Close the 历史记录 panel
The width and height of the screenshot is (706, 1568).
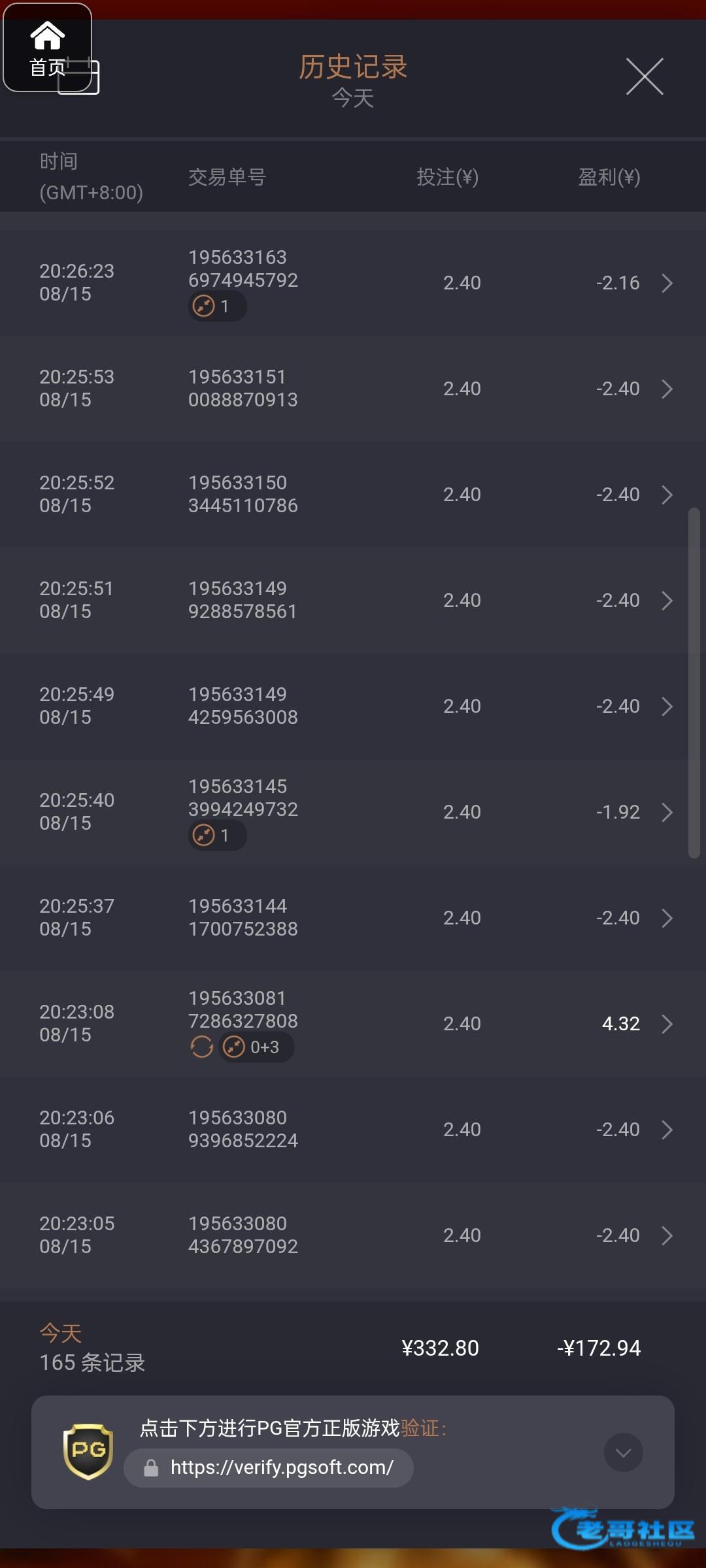tap(645, 76)
